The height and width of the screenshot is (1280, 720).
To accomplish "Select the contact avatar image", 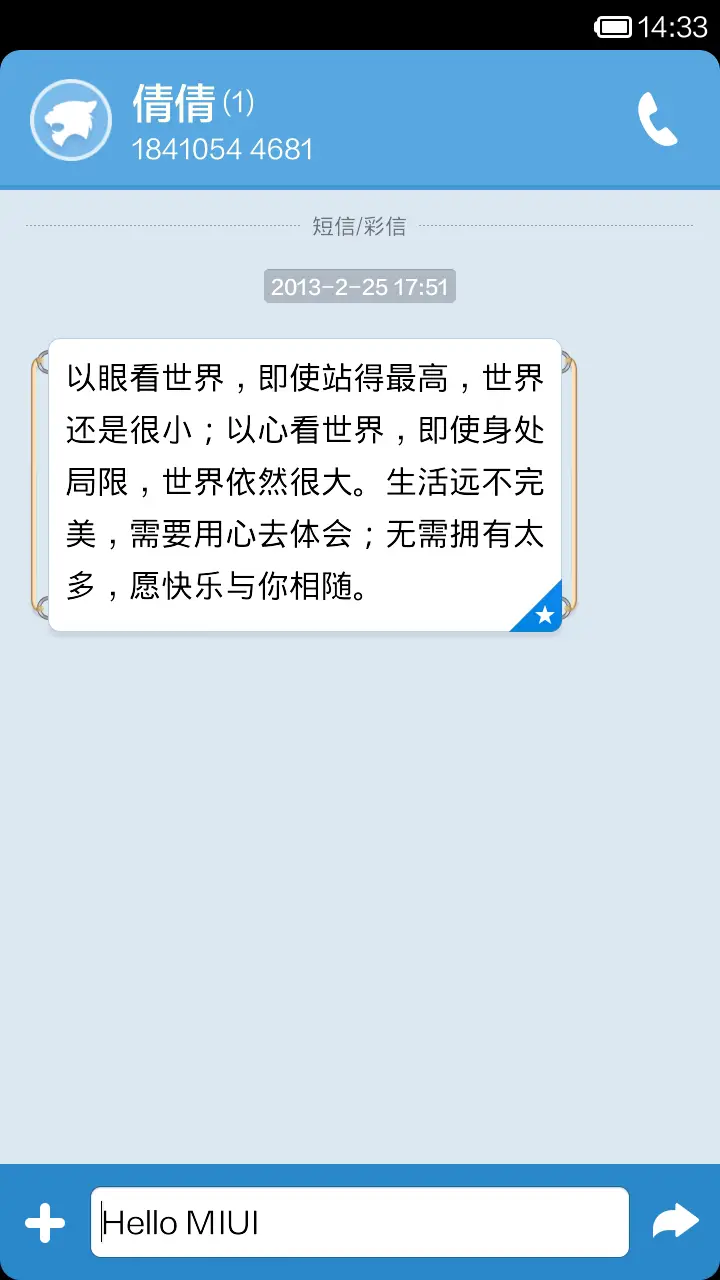I will click(70, 119).
